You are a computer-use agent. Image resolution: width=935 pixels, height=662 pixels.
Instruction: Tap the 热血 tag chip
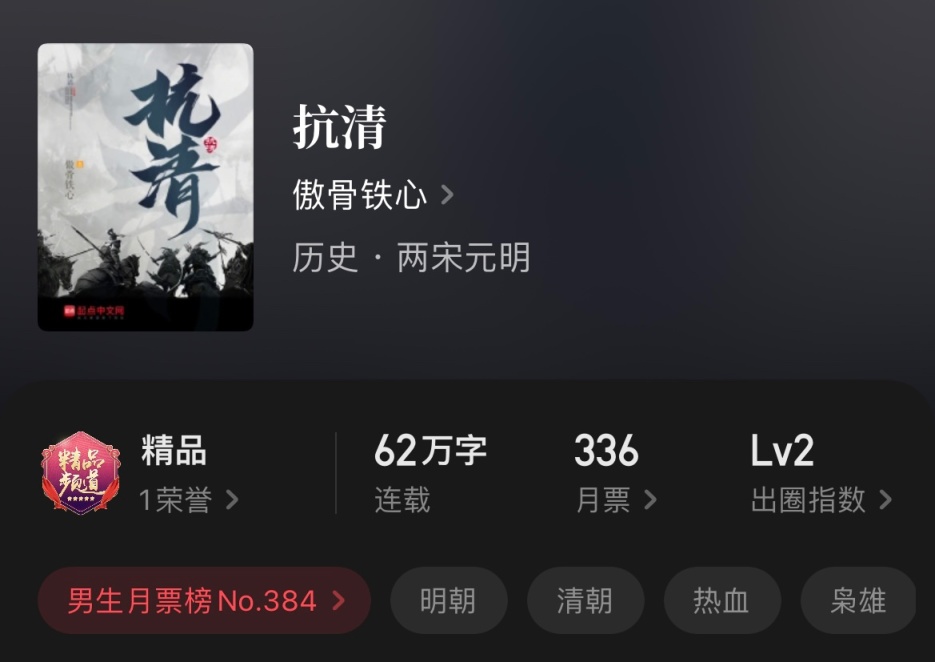721,601
